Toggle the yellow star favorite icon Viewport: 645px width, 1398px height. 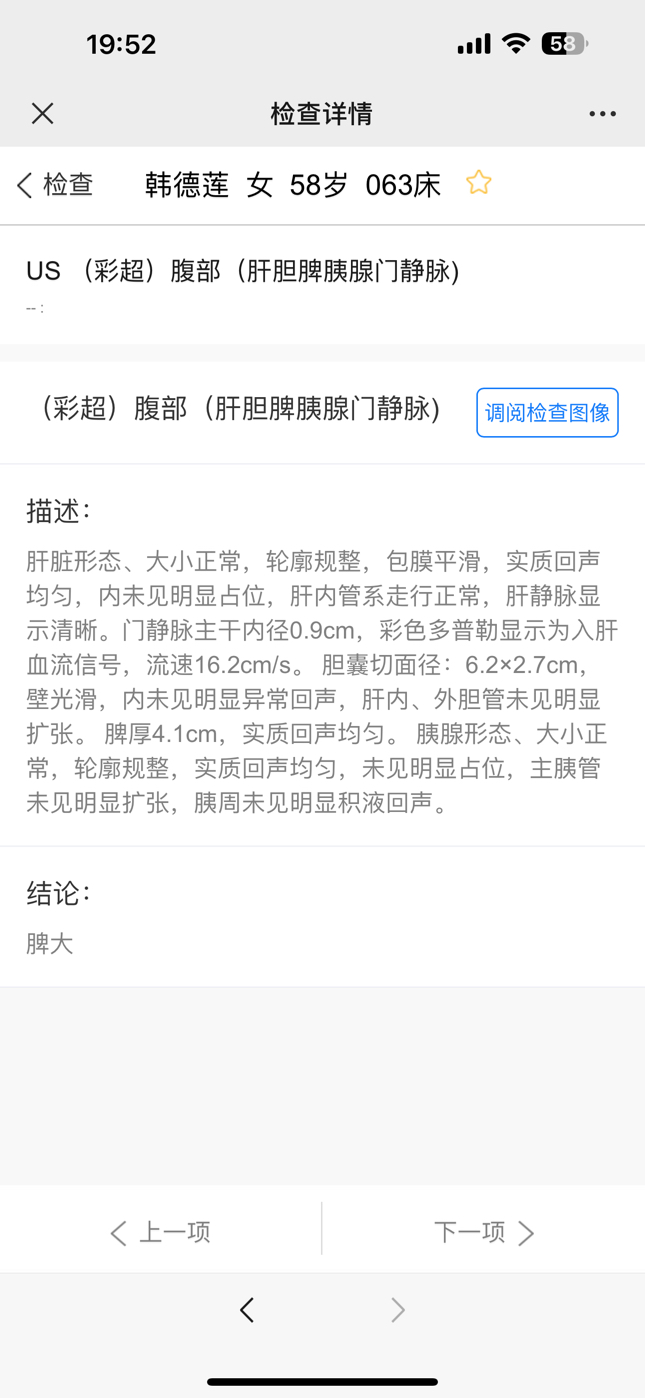pyautogui.click(x=479, y=183)
